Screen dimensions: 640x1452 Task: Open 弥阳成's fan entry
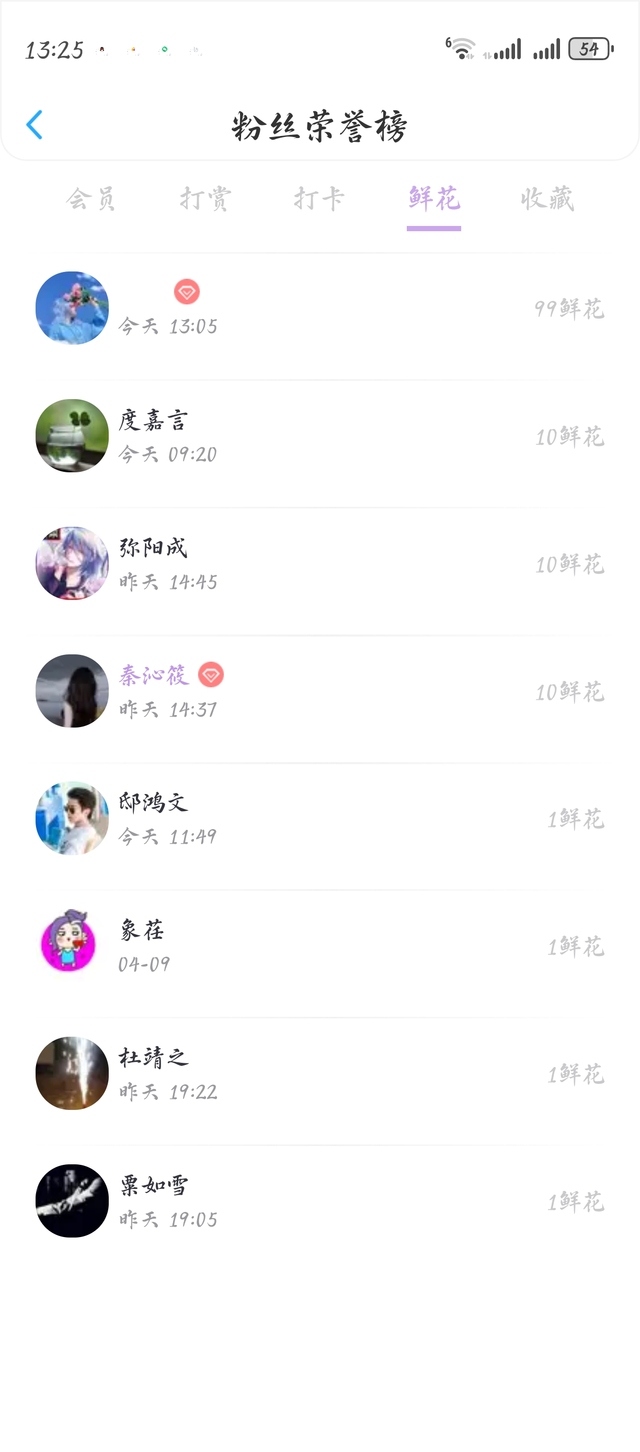click(320, 563)
